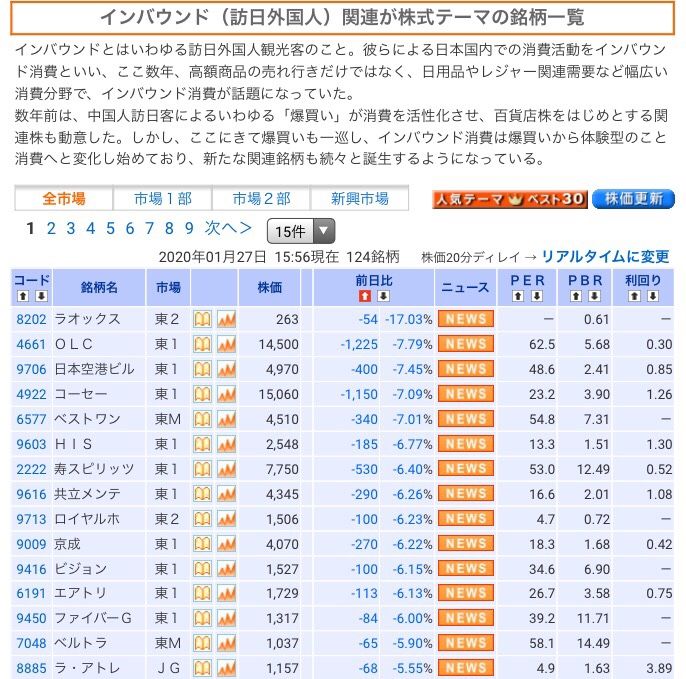
Task: Open the 15件 items-per-page dropdown
Action: pos(301,231)
